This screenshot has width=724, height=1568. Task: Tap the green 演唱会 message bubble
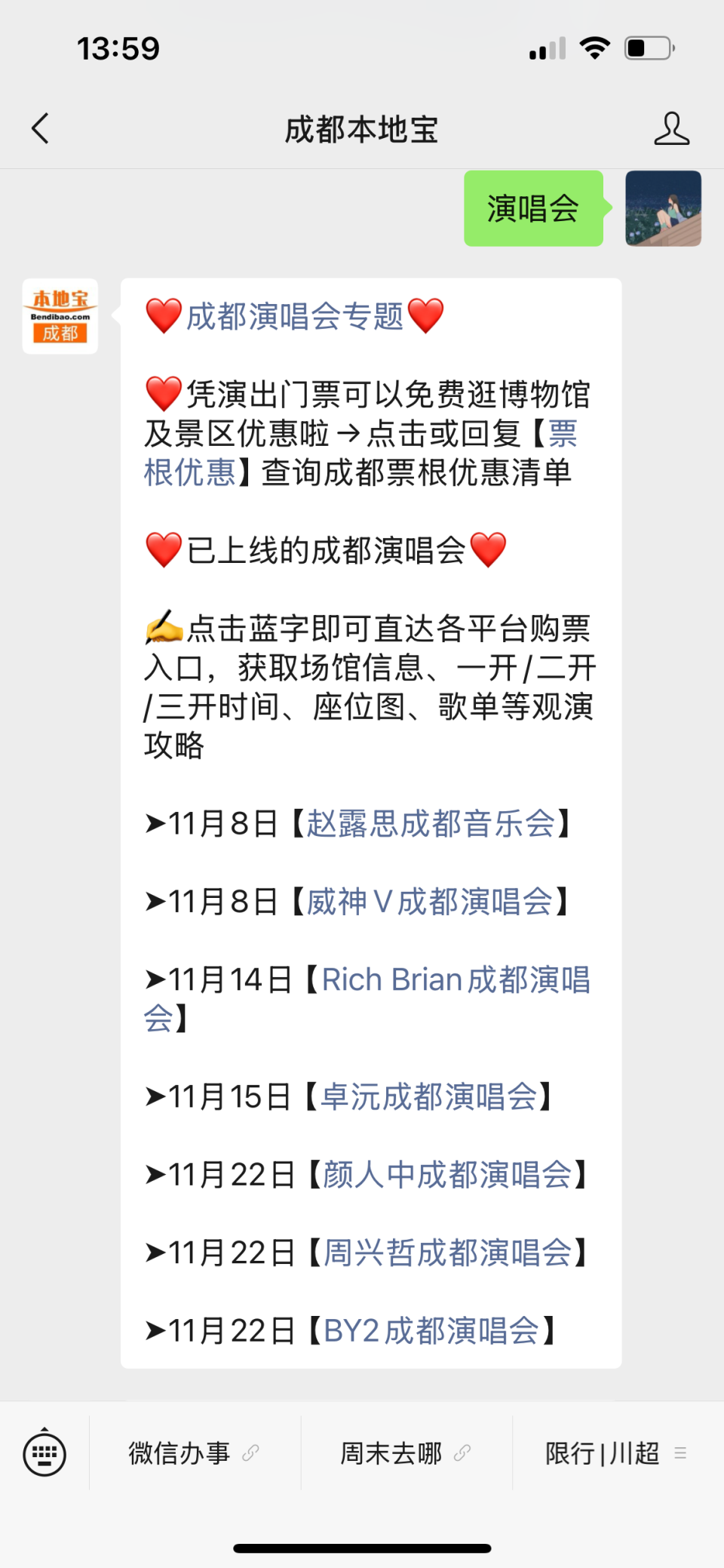click(533, 208)
